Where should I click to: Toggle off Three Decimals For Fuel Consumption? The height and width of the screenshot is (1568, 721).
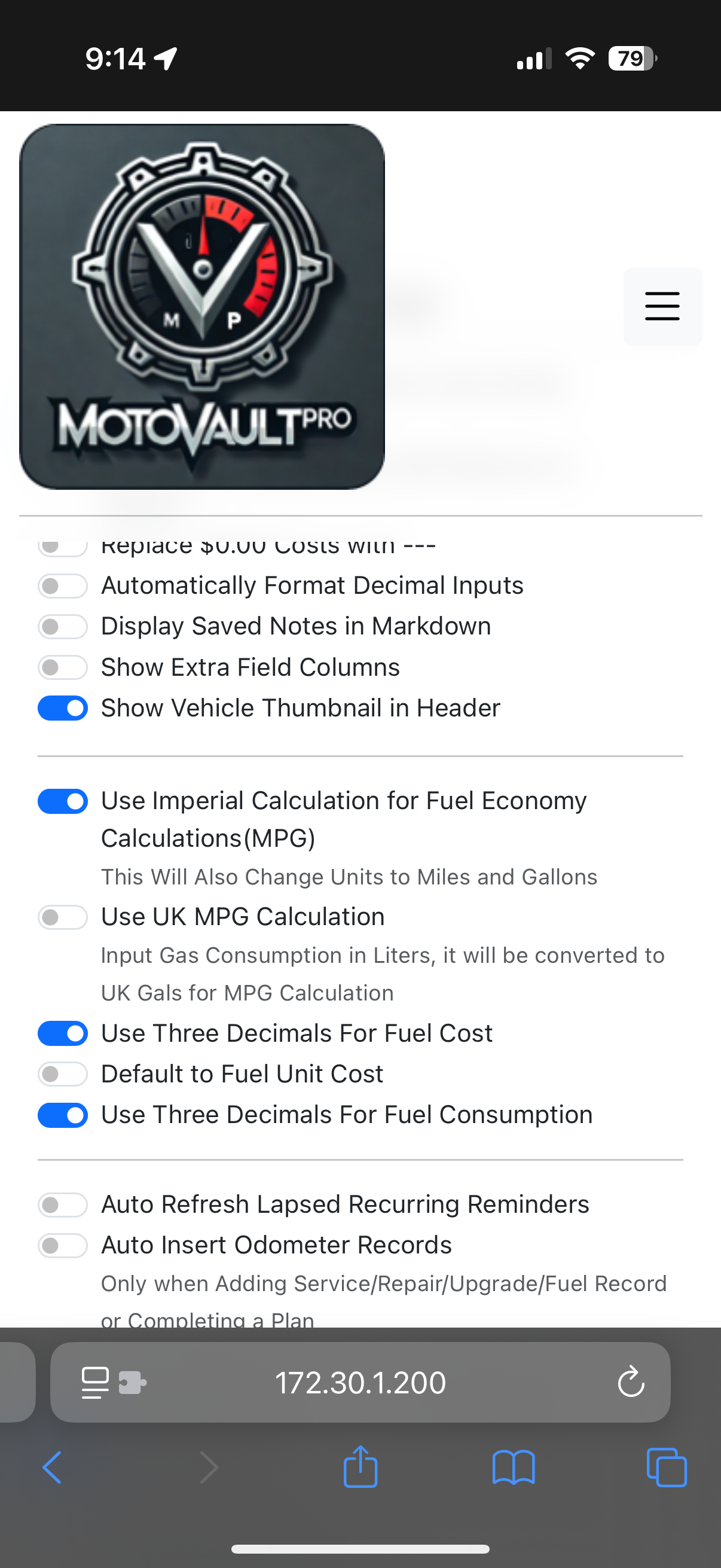click(x=63, y=1115)
